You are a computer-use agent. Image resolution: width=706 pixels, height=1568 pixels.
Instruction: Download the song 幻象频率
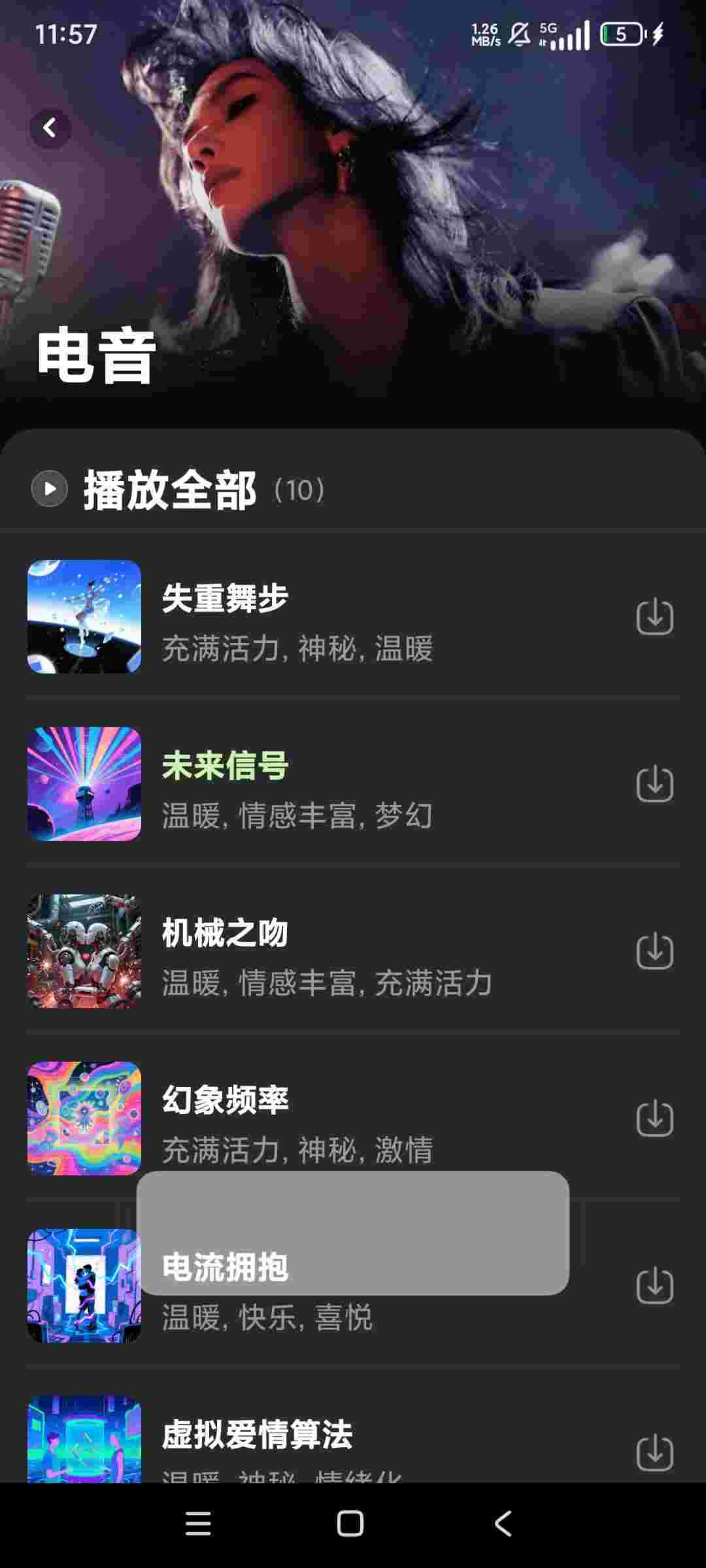click(654, 1119)
